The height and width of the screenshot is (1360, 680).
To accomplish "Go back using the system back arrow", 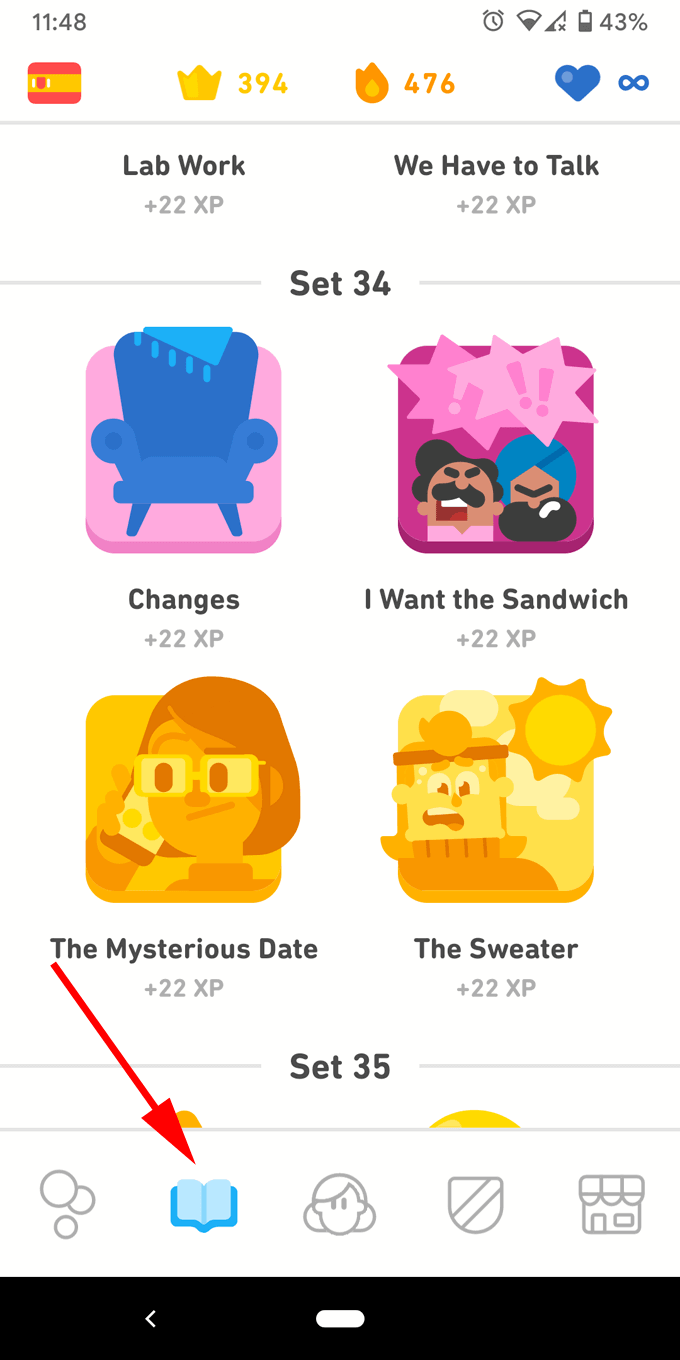I will coord(151,1319).
